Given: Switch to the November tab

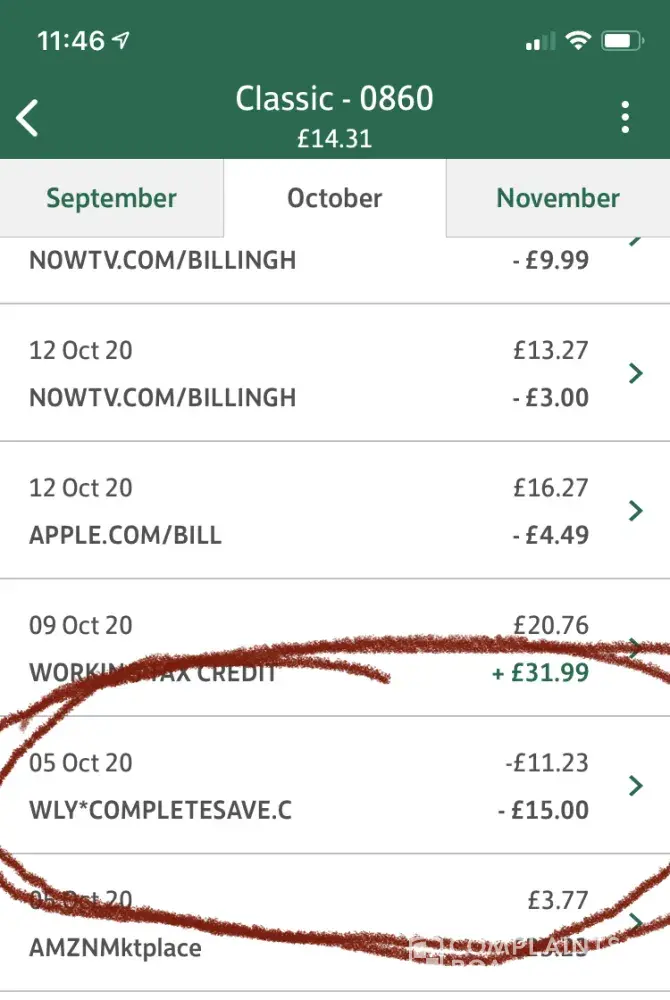Looking at the screenshot, I should pos(558,198).
